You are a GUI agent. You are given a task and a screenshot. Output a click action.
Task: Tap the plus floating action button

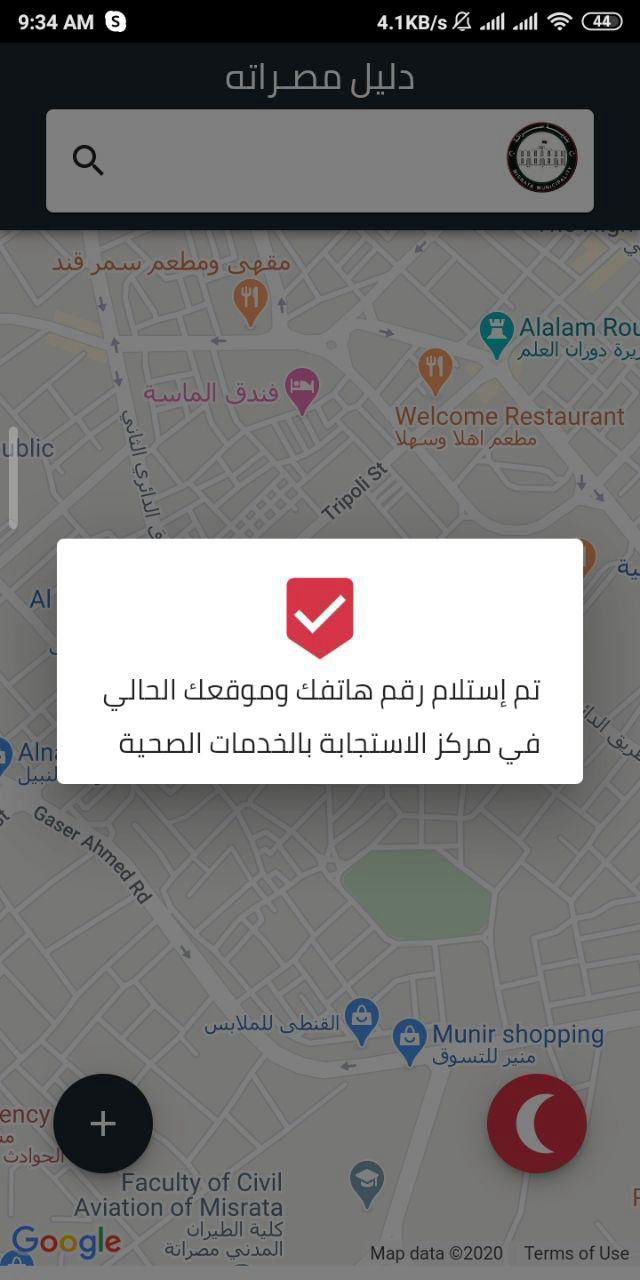(x=103, y=1123)
